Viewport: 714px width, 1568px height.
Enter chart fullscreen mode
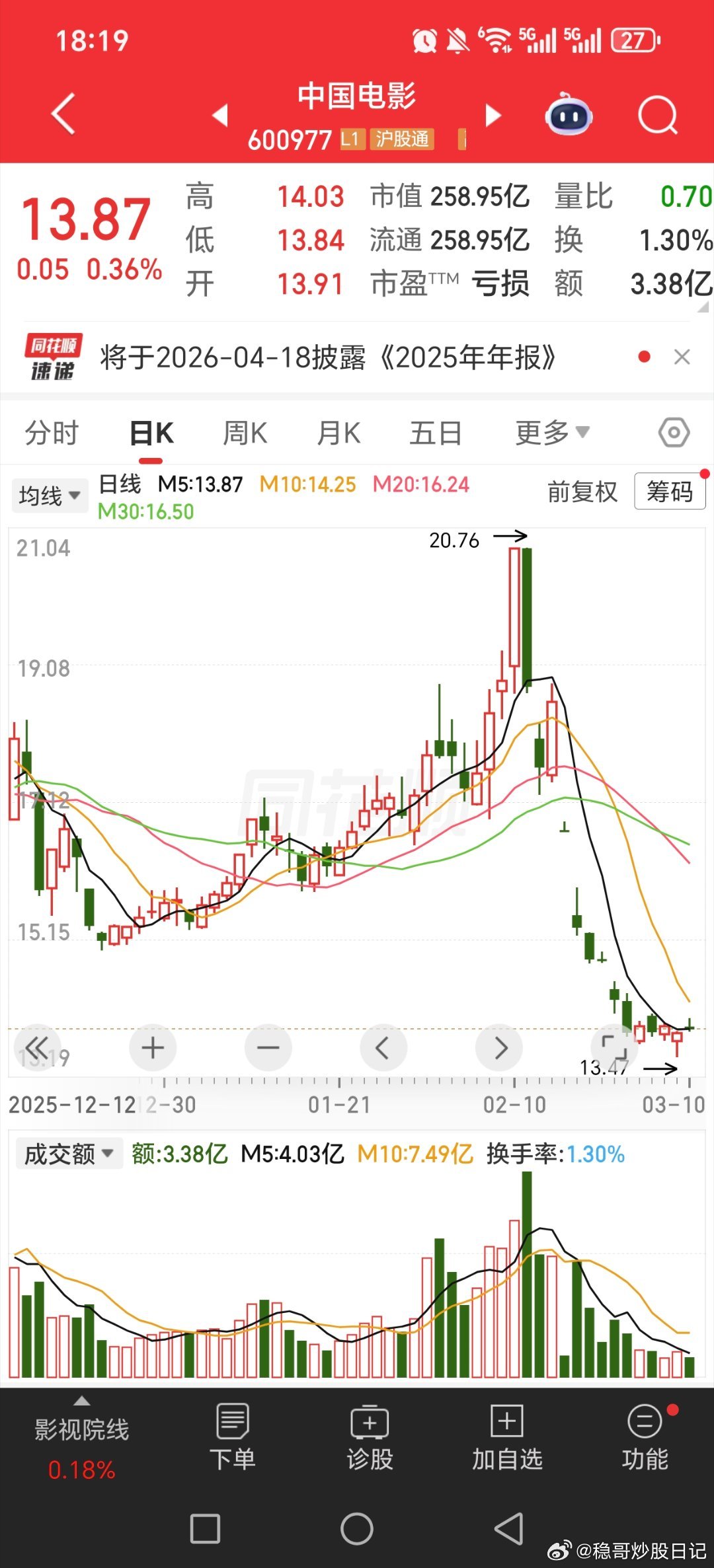tap(615, 1047)
